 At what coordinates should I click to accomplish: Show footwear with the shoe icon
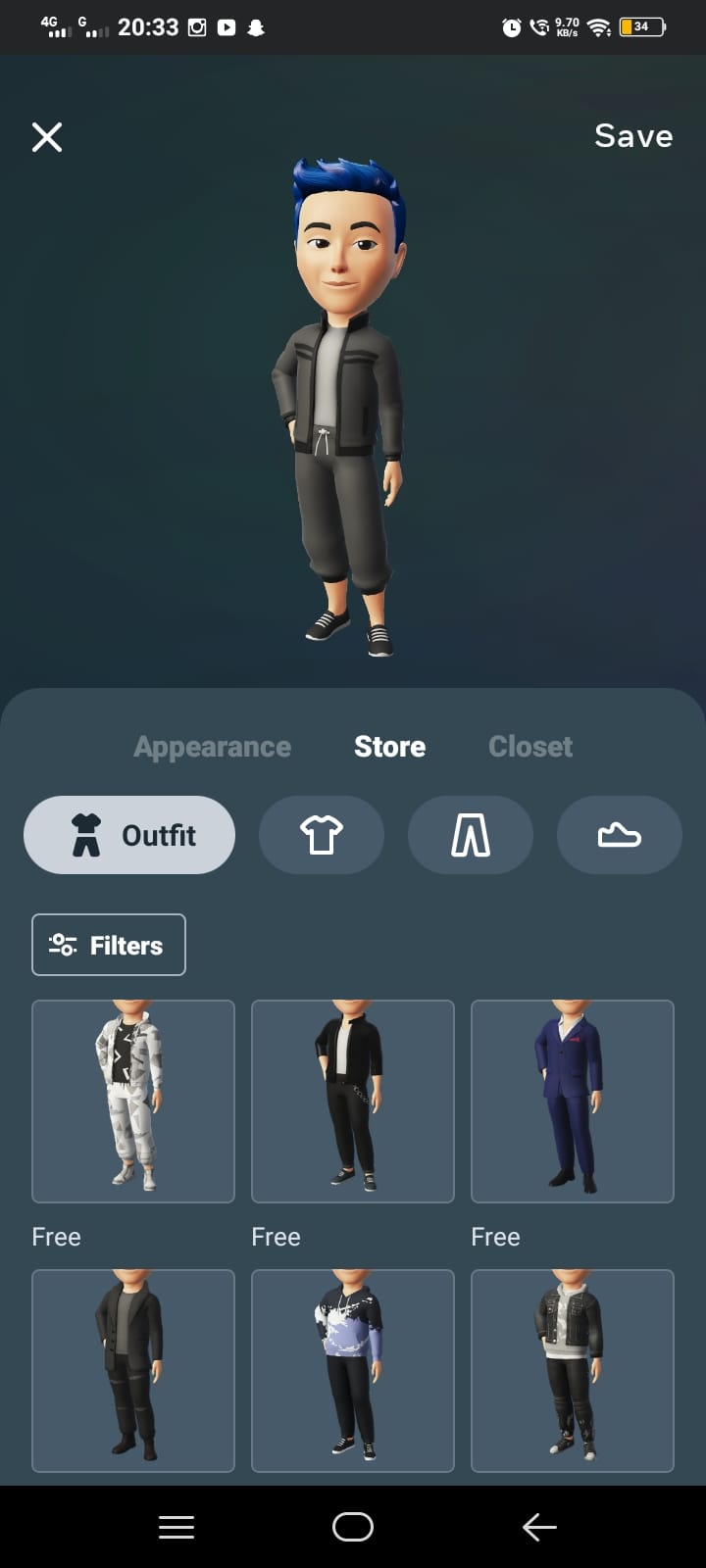pyautogui.click(x=620, y=835)
